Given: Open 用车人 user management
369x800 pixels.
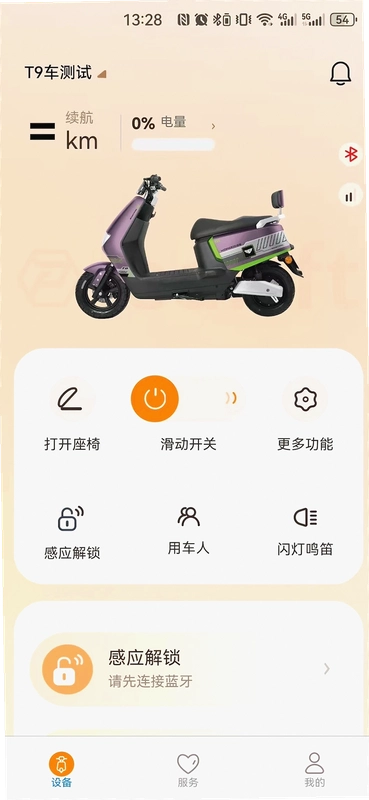Looking at the screenshot, I should pos(189,531).
